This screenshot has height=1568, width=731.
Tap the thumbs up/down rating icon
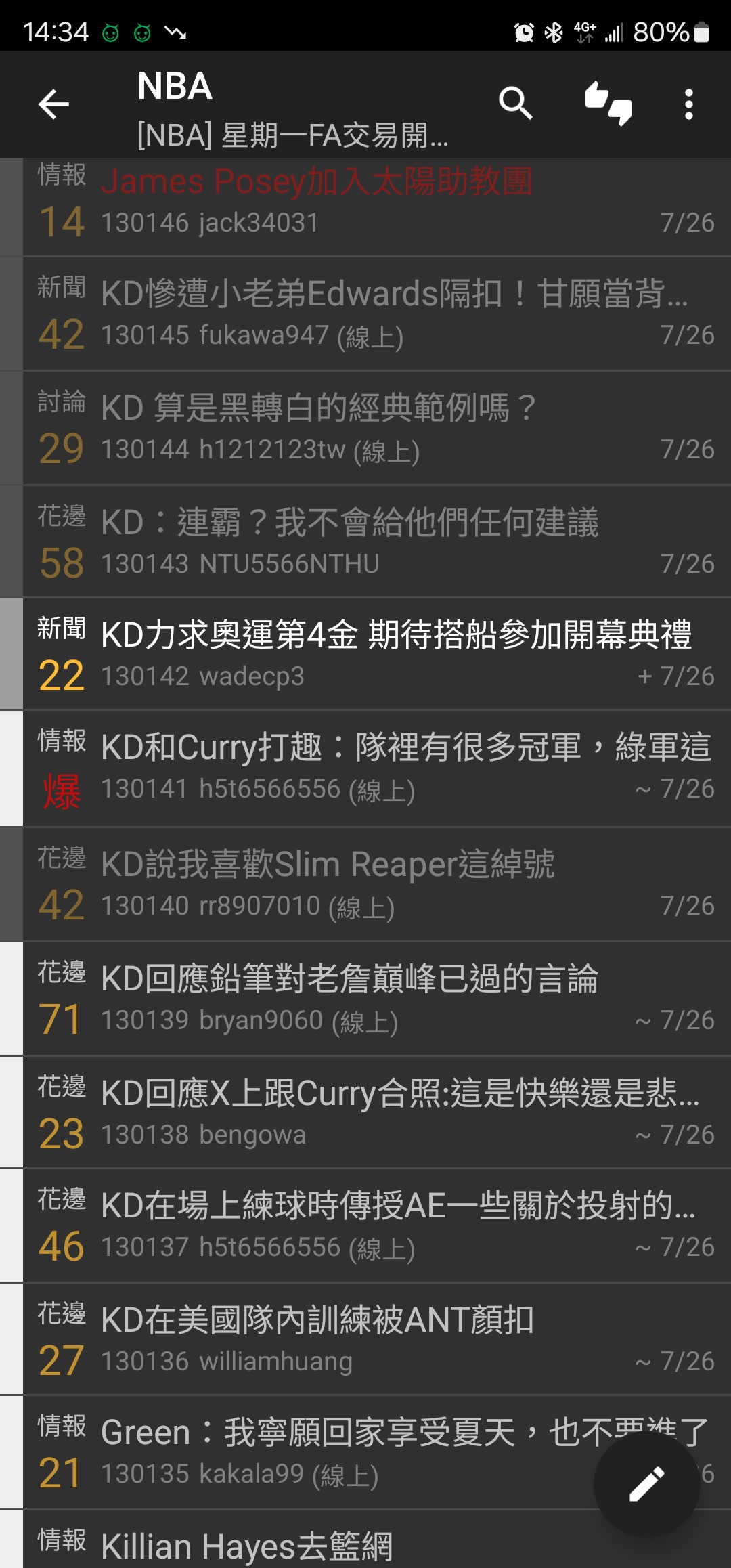(x=608, y=104)
